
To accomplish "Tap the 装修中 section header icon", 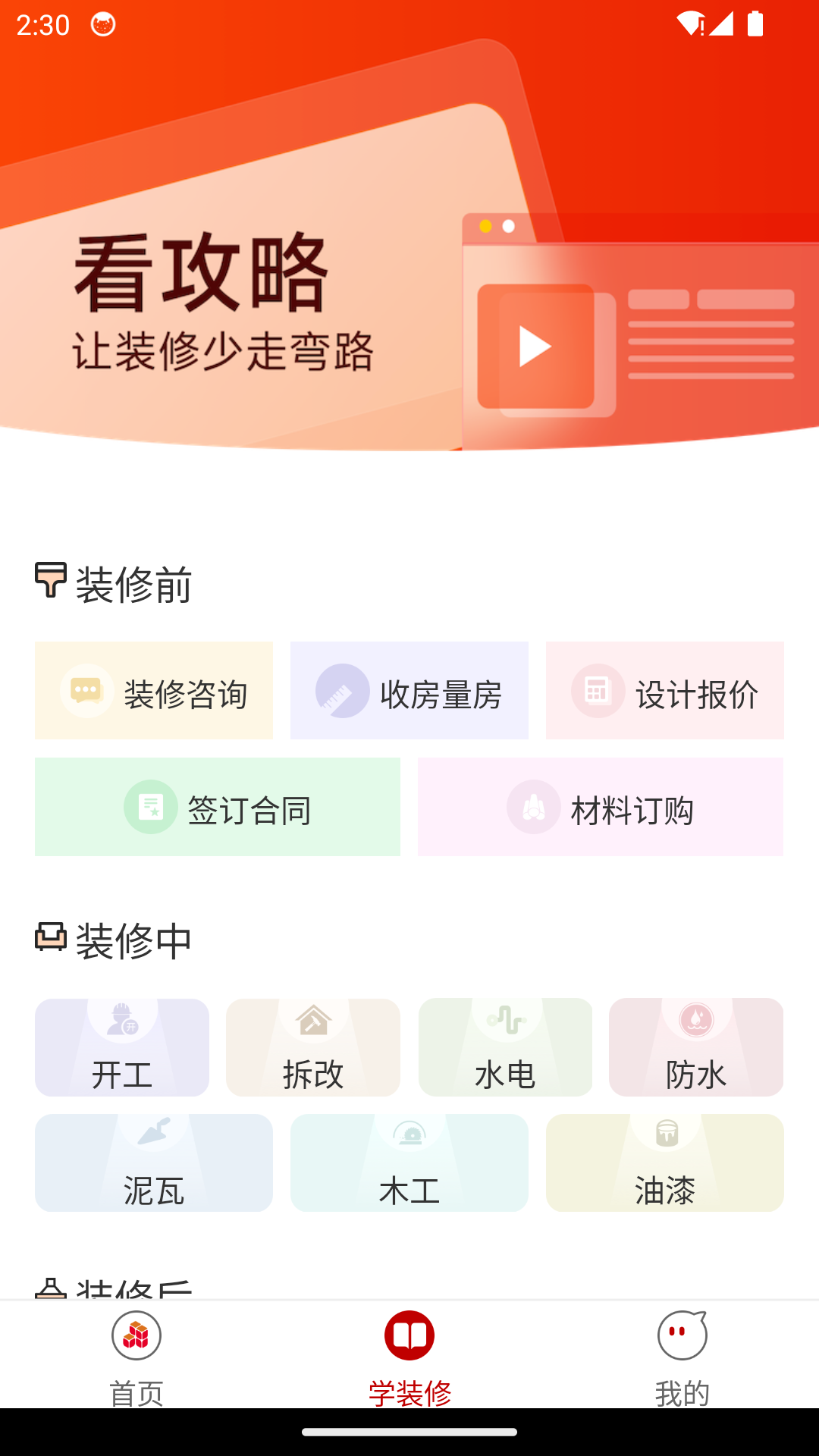I will (x=50, y=938).
